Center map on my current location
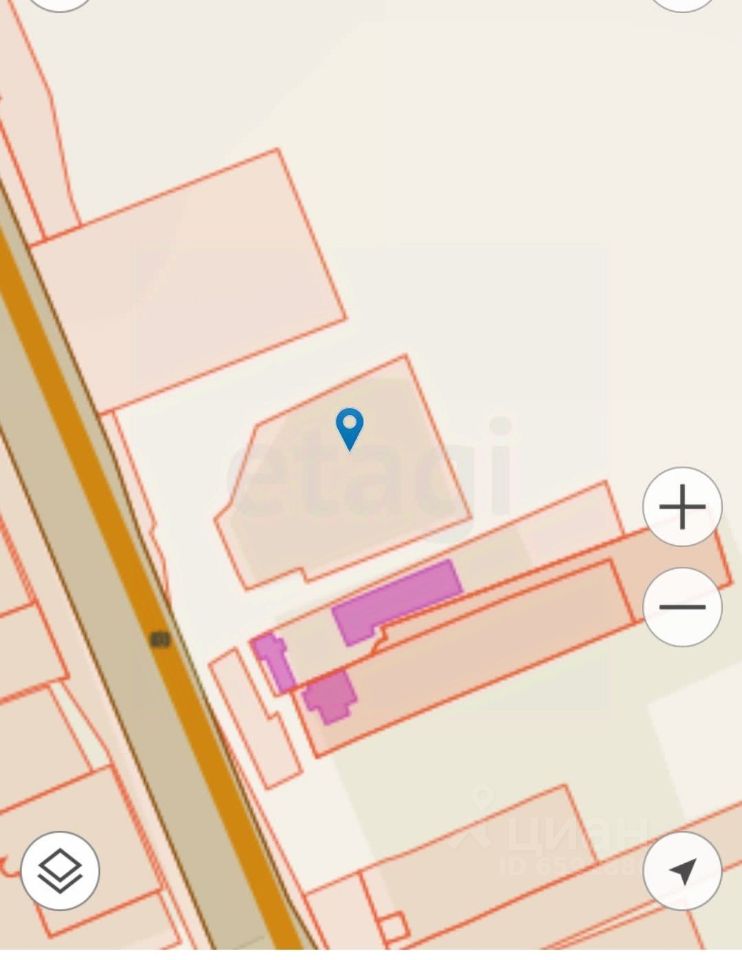The image size is (742, 960). [x=682, y=870]
